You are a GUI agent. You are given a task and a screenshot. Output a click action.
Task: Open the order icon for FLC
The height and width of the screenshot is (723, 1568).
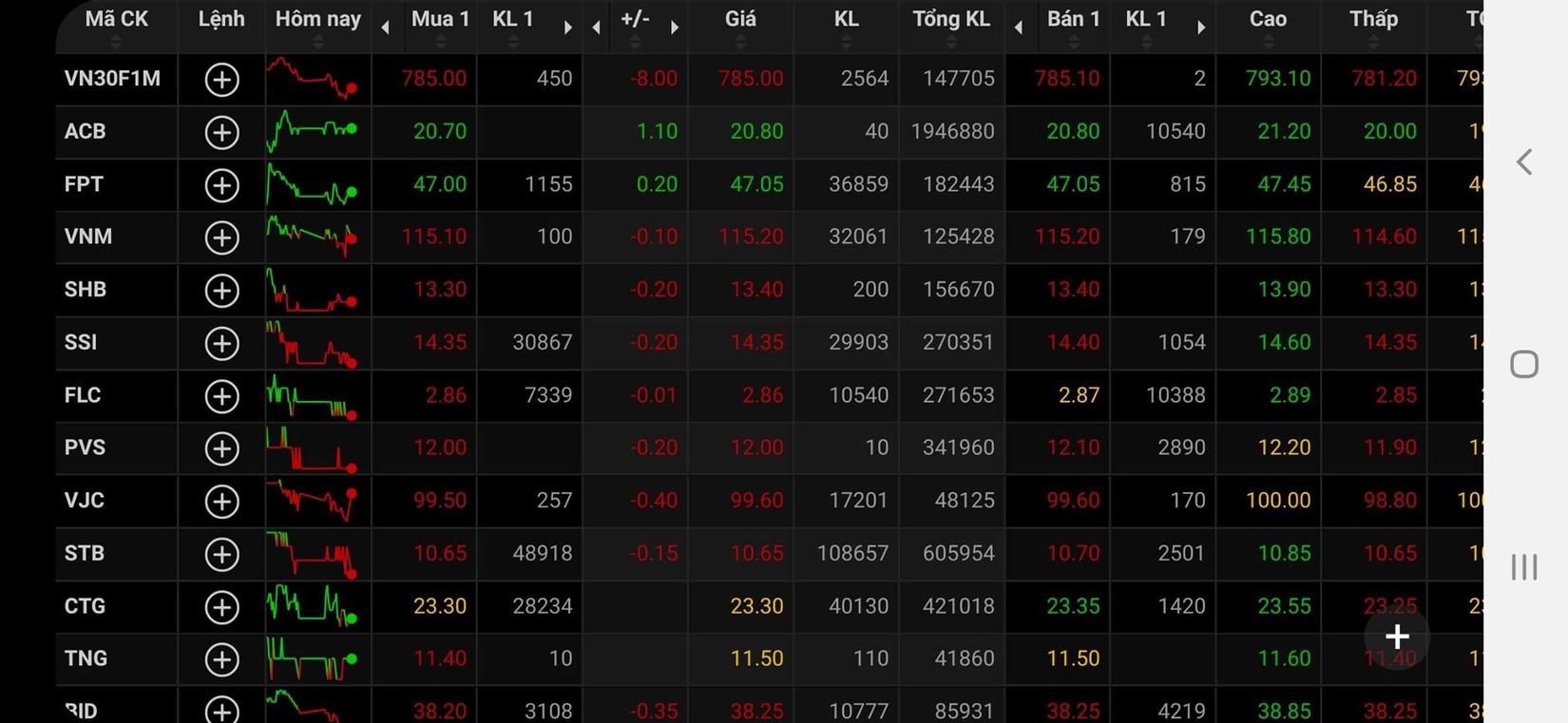click(221, 396)
